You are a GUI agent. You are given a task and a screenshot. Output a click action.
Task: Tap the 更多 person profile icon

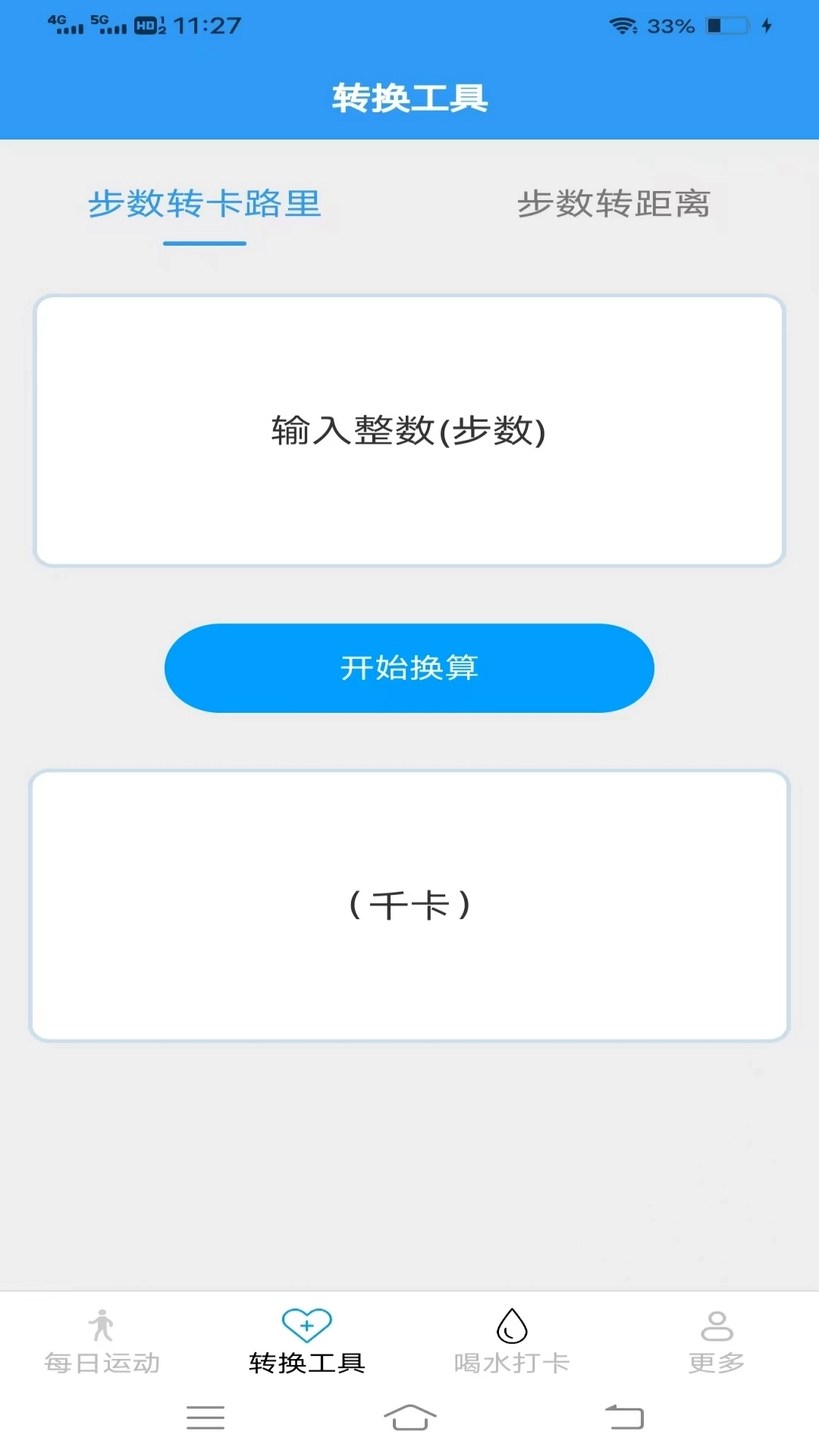717,1325
